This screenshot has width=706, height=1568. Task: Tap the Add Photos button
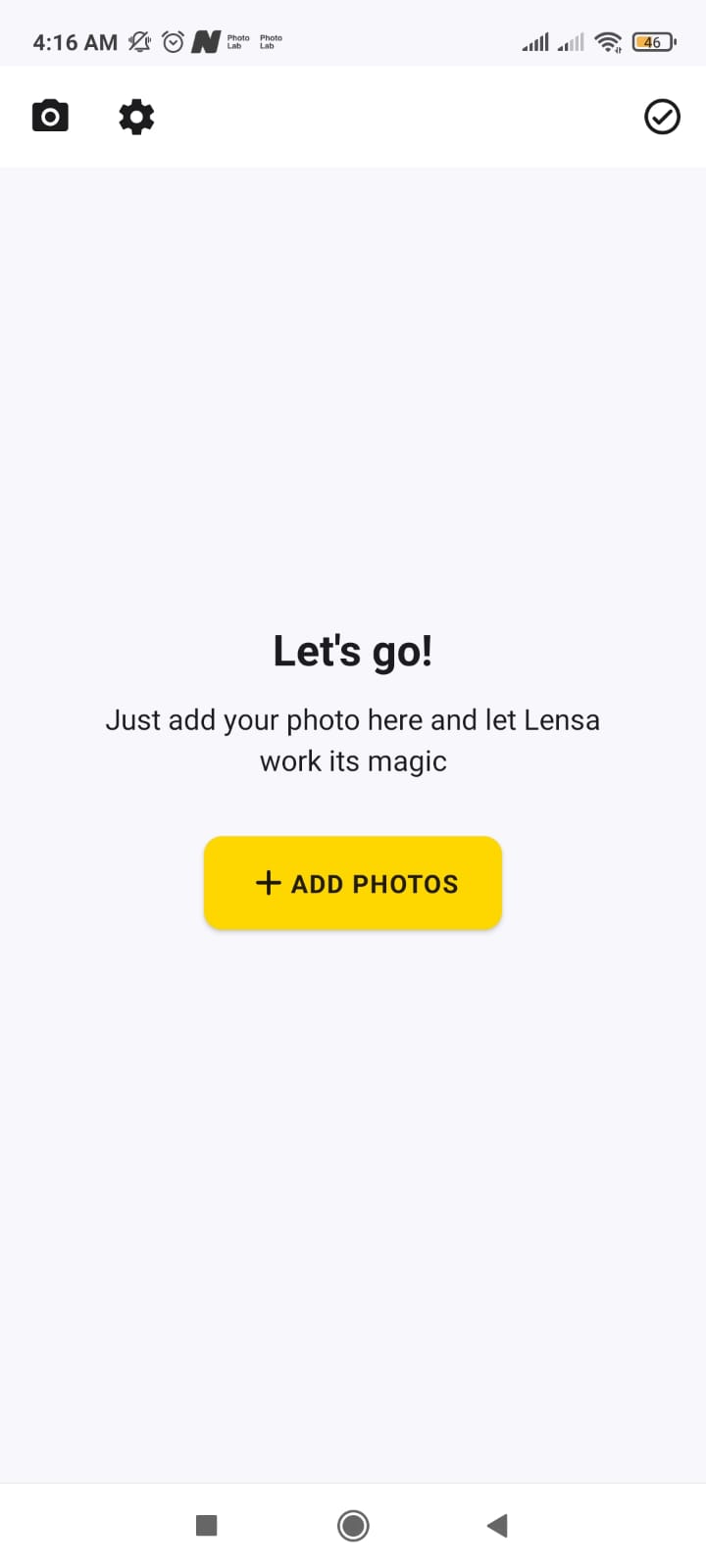(x=353, y=883)
